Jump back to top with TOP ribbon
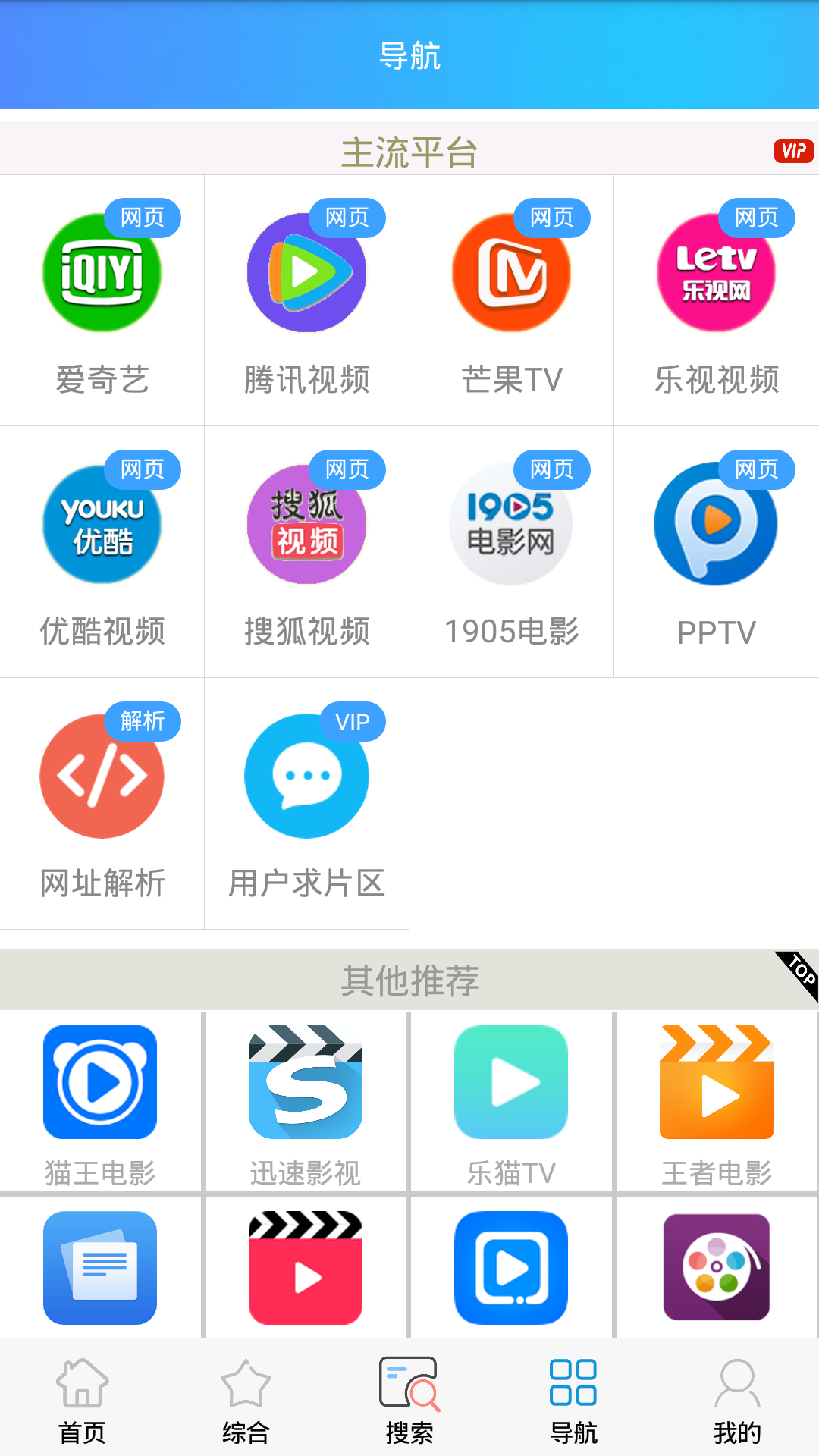 800,971
